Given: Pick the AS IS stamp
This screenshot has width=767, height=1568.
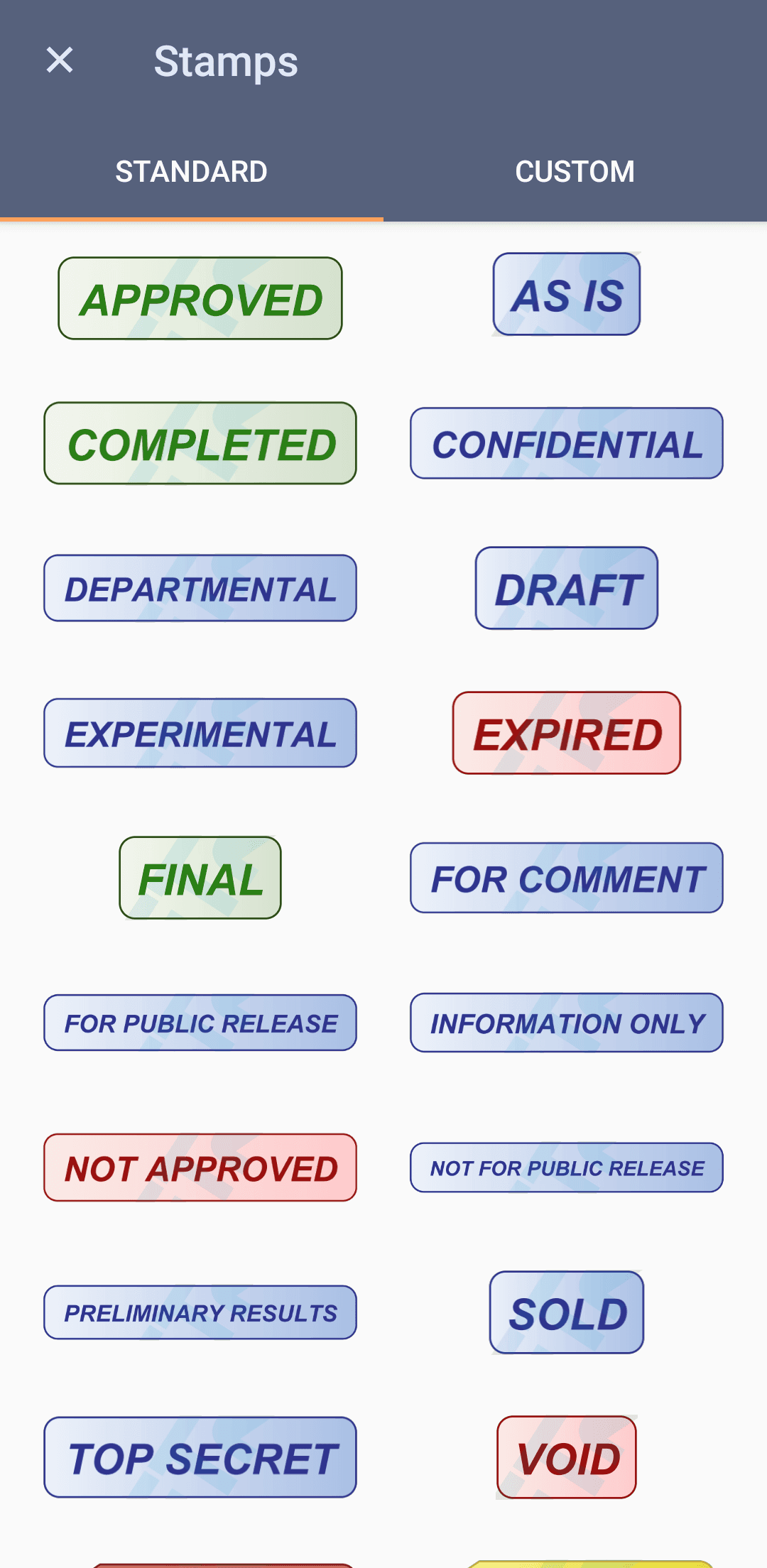Looking at the screenshot, I should [x=567, y=294].
